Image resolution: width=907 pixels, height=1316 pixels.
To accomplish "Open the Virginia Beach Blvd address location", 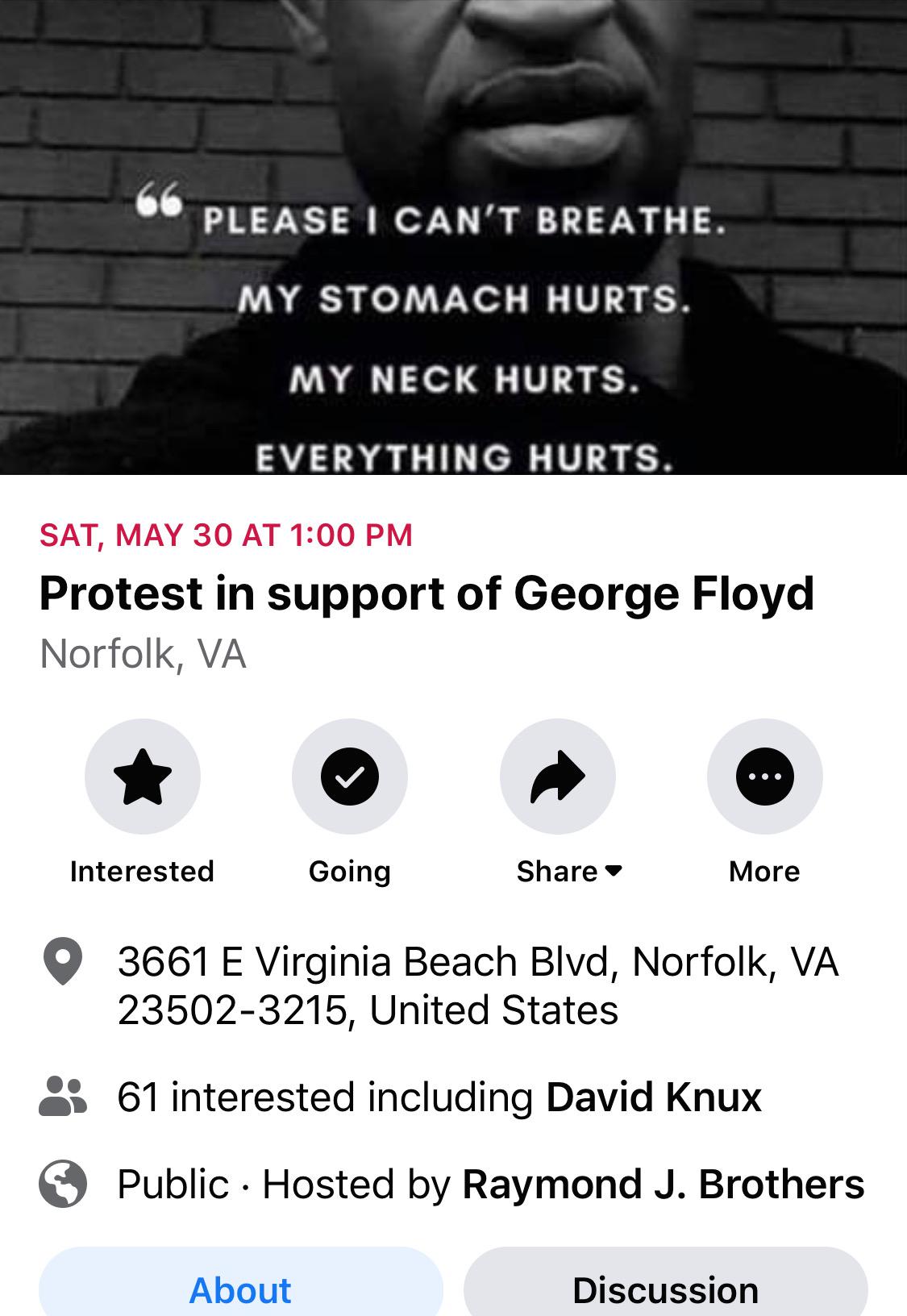I will pos(477,985).
